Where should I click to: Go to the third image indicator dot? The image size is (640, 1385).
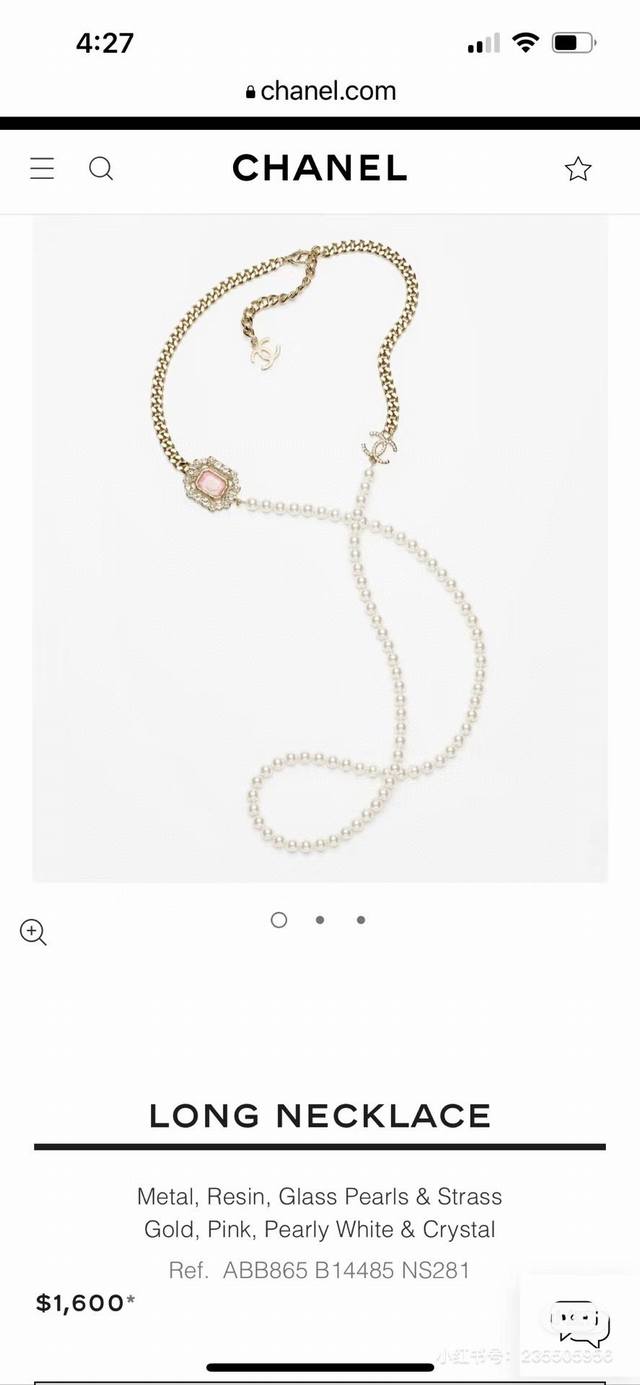pyautogui.click(x=361, y=920)
